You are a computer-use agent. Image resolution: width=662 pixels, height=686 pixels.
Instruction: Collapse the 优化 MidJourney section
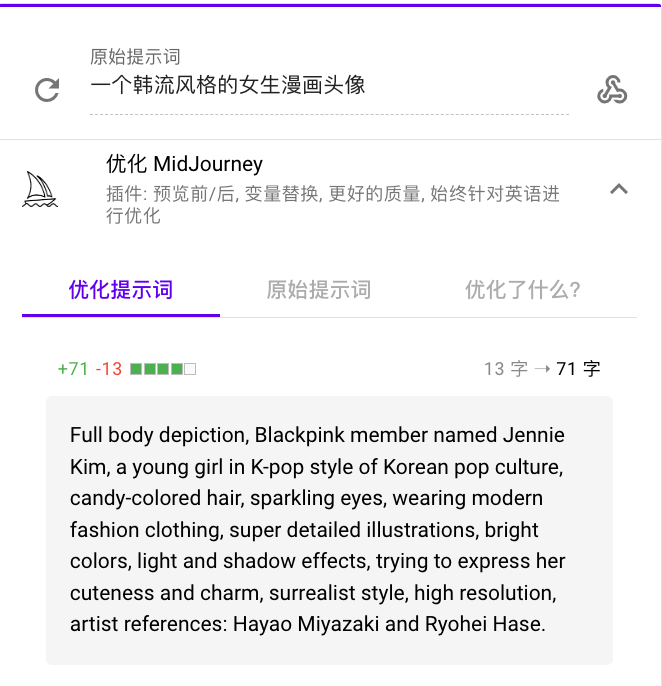[x=619, y=188]
